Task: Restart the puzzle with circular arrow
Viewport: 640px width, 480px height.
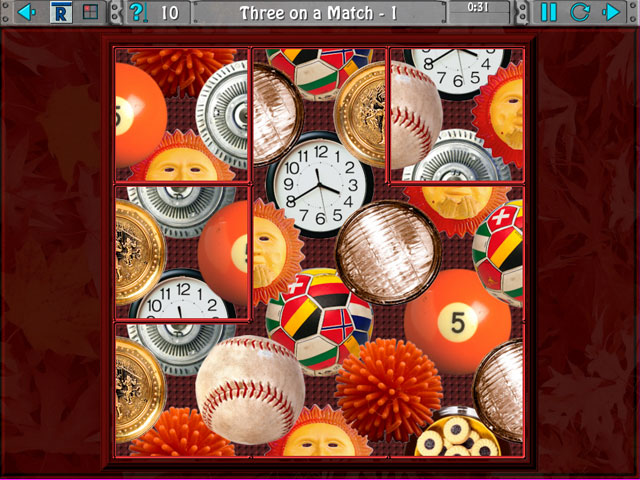Action: pyautogui.click(x=579, y=13)
